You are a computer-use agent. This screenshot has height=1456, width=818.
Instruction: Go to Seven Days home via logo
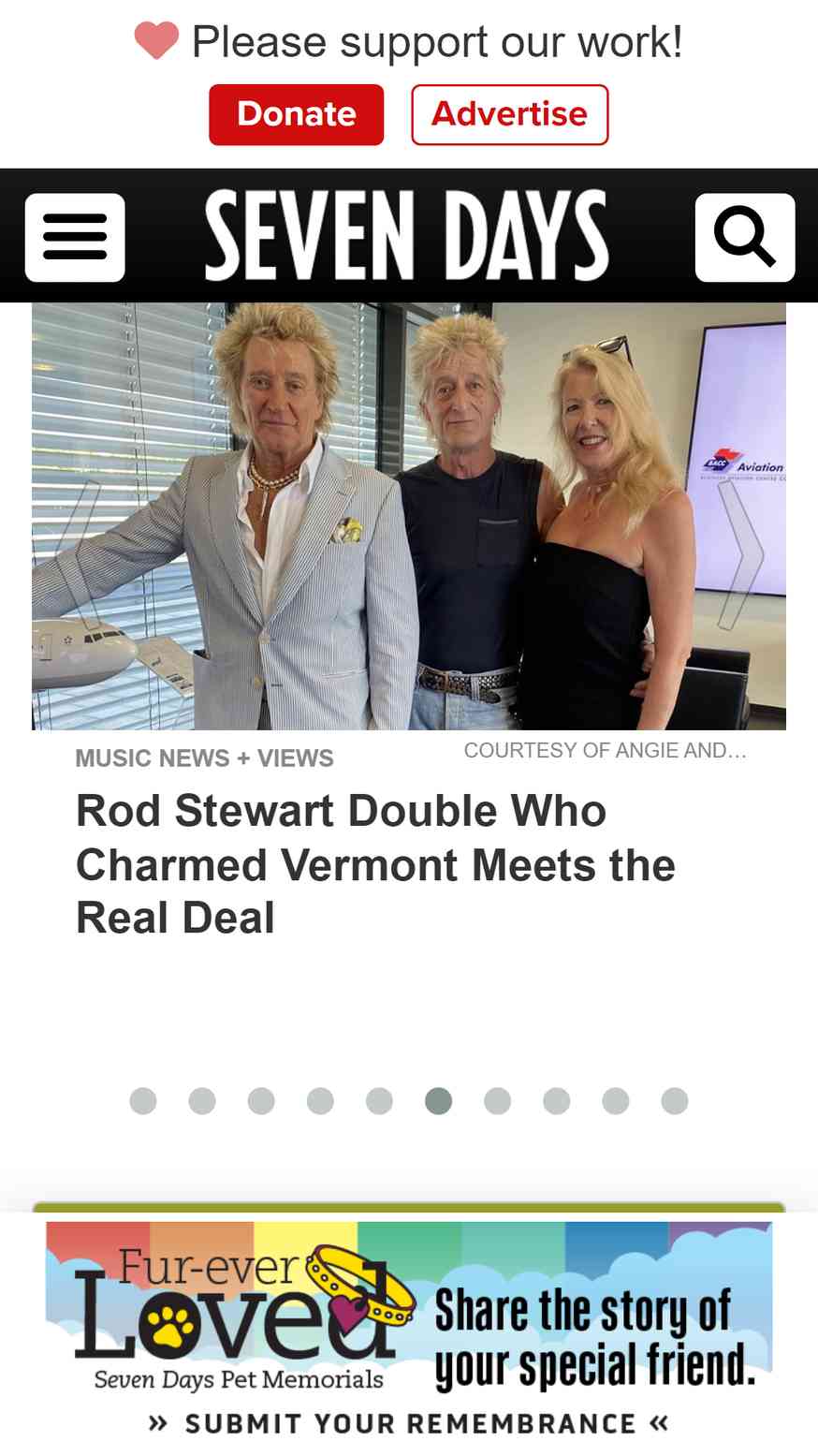pyautogui.click(x=407, y=236)
